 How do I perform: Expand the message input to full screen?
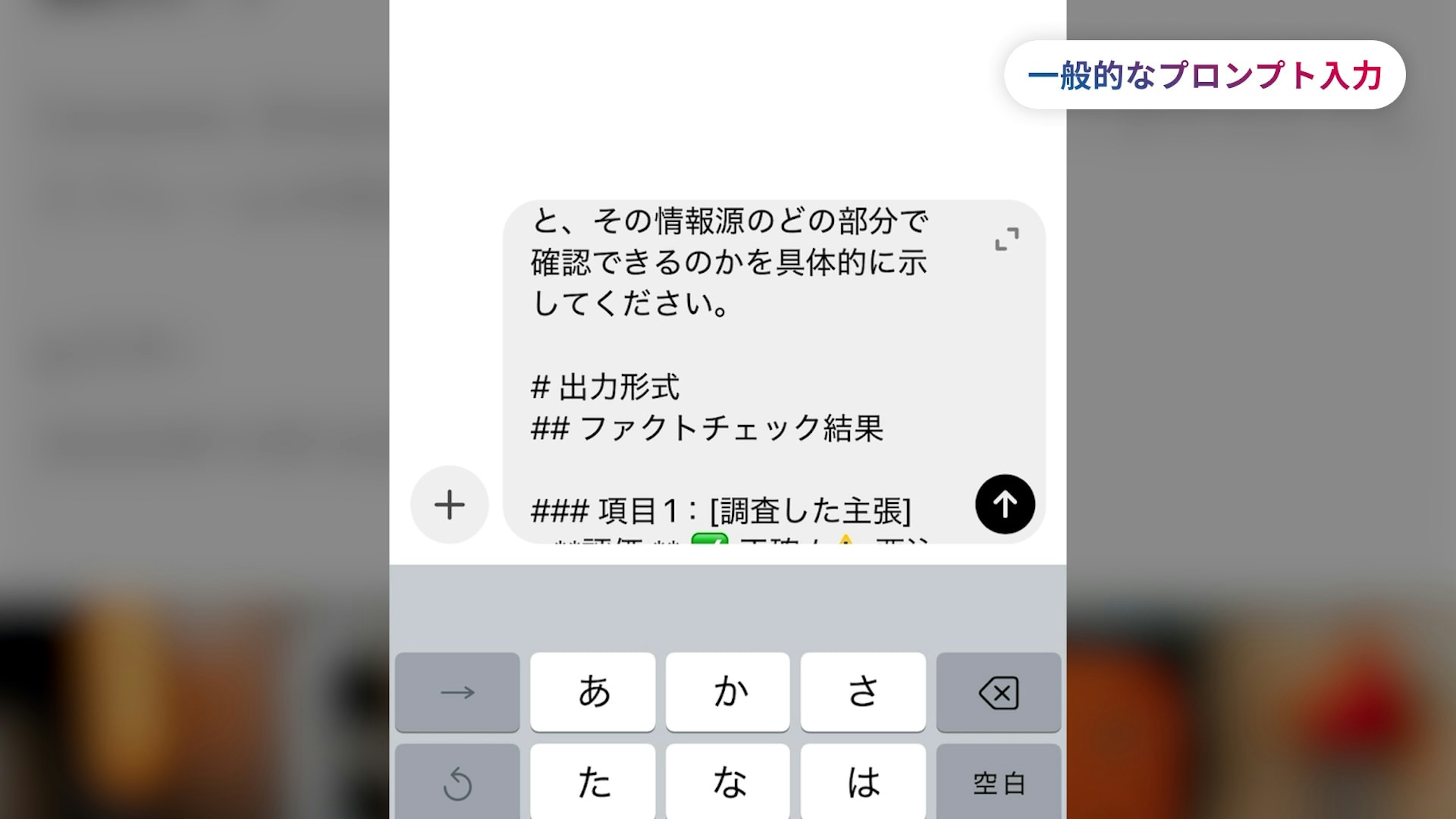point(1007,239)
